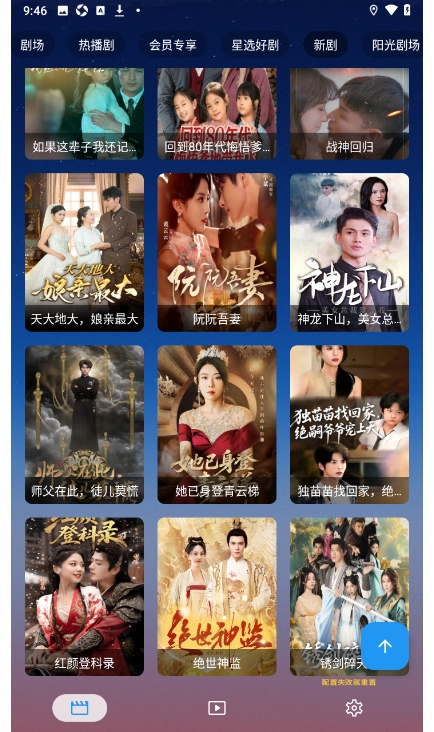Select the 热播剧 category chip
The height and width of the screenshot is (732, 434).
[96, 45]
